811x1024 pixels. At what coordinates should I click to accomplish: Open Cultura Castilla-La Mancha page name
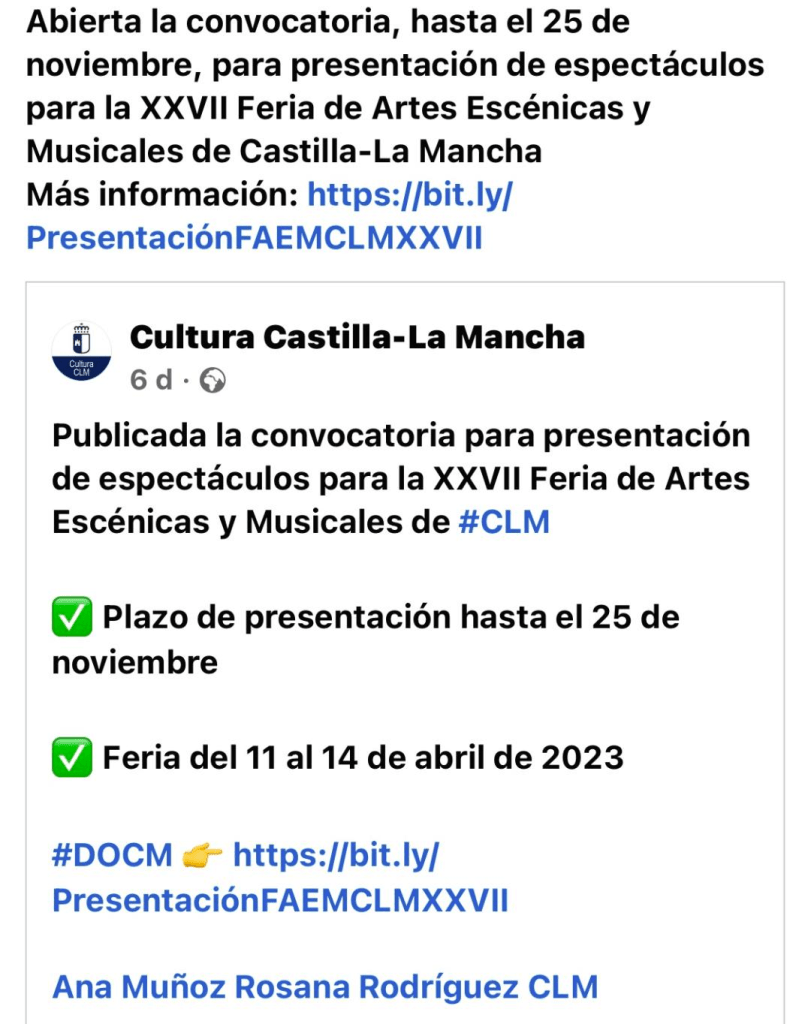pyautogui.click(x=357, y=337)
